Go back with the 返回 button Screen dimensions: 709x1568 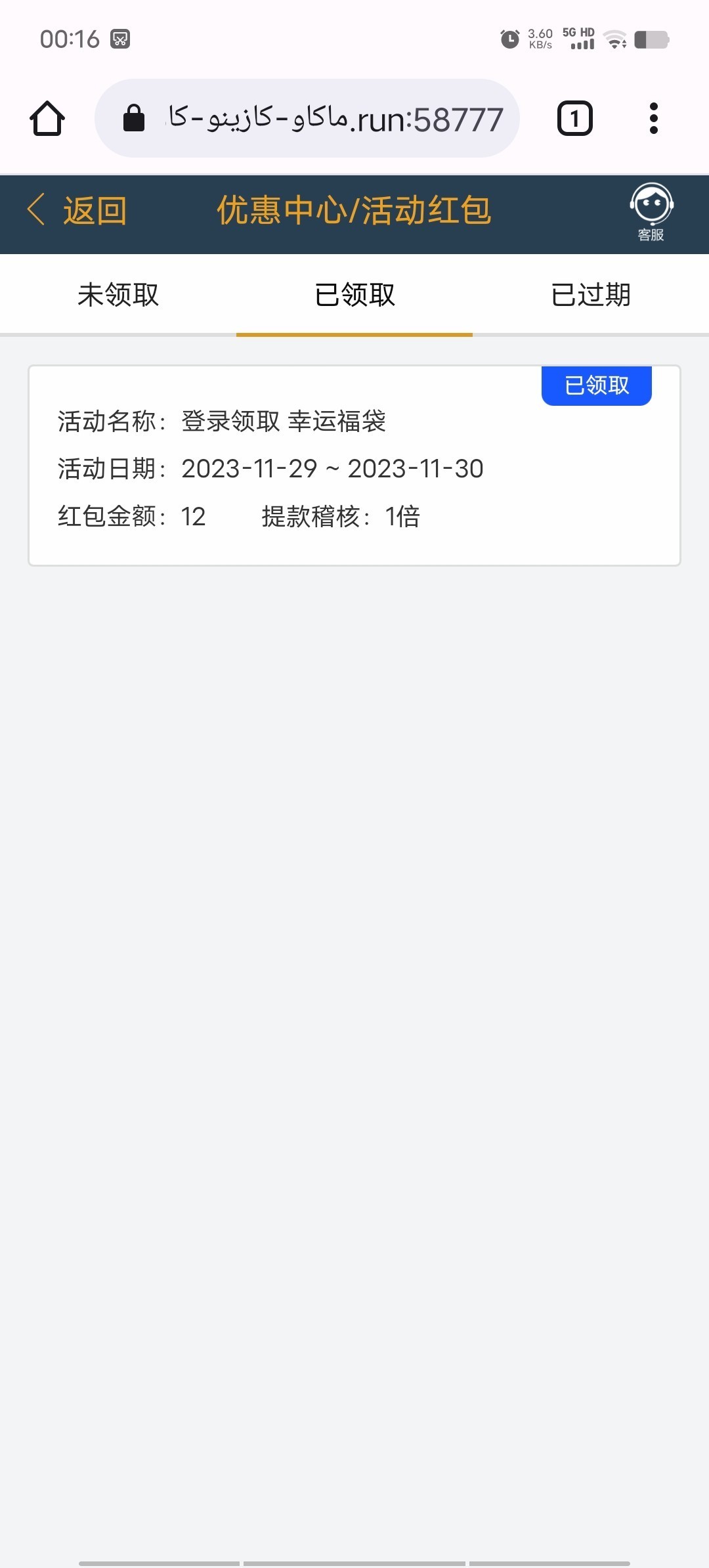[77, 211]
